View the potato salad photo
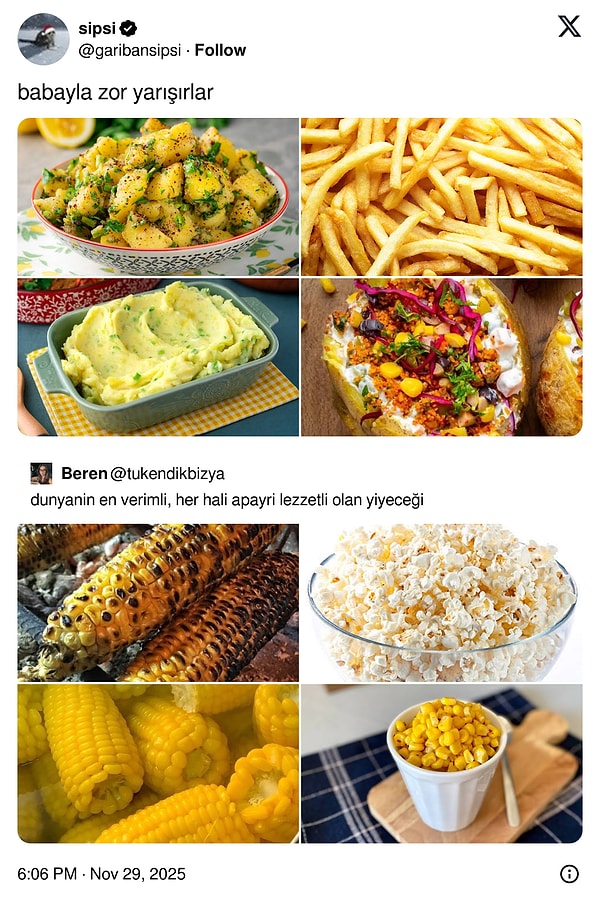The image size is (600, 904). (158, 196)
